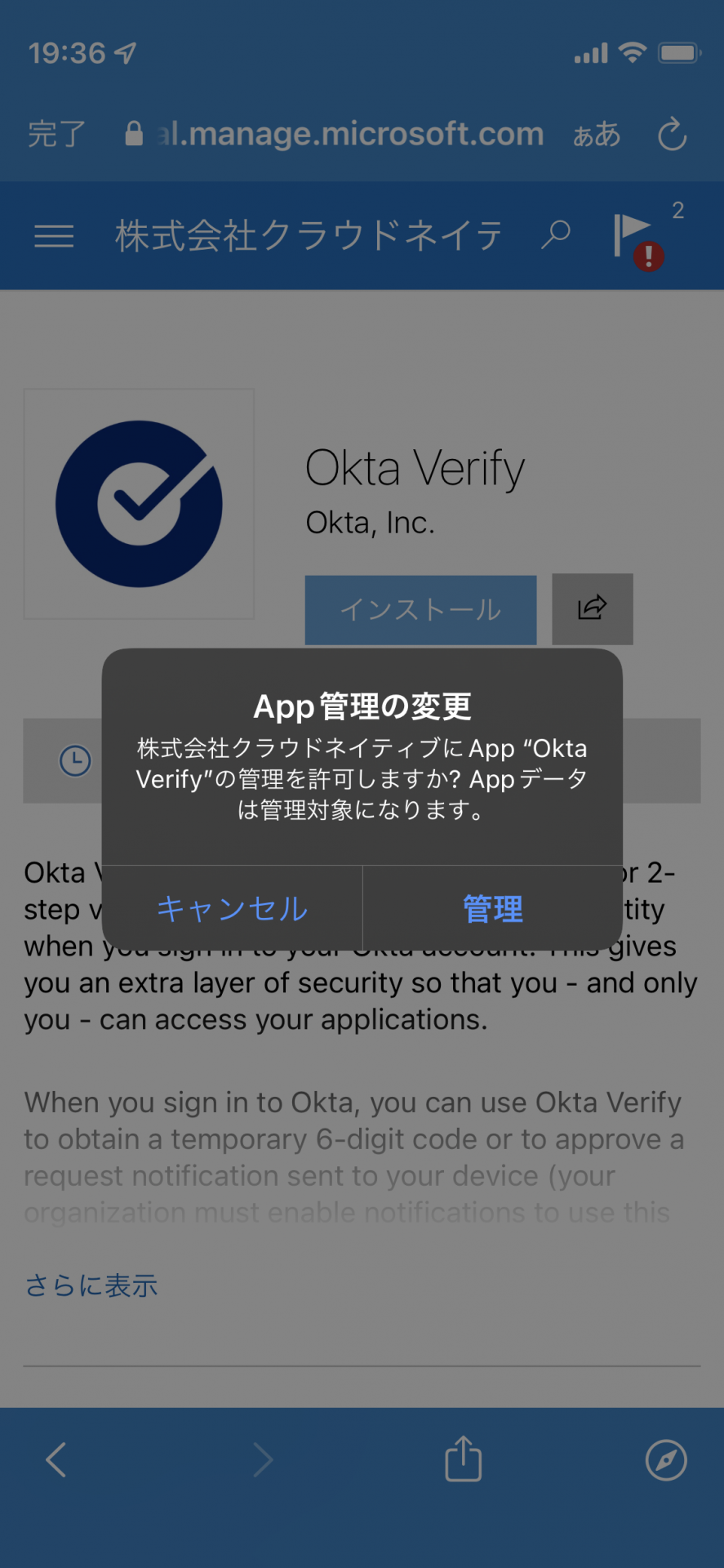Open the ぁあ page settings control
The image size is (724, 1568).
pos(595,135)
